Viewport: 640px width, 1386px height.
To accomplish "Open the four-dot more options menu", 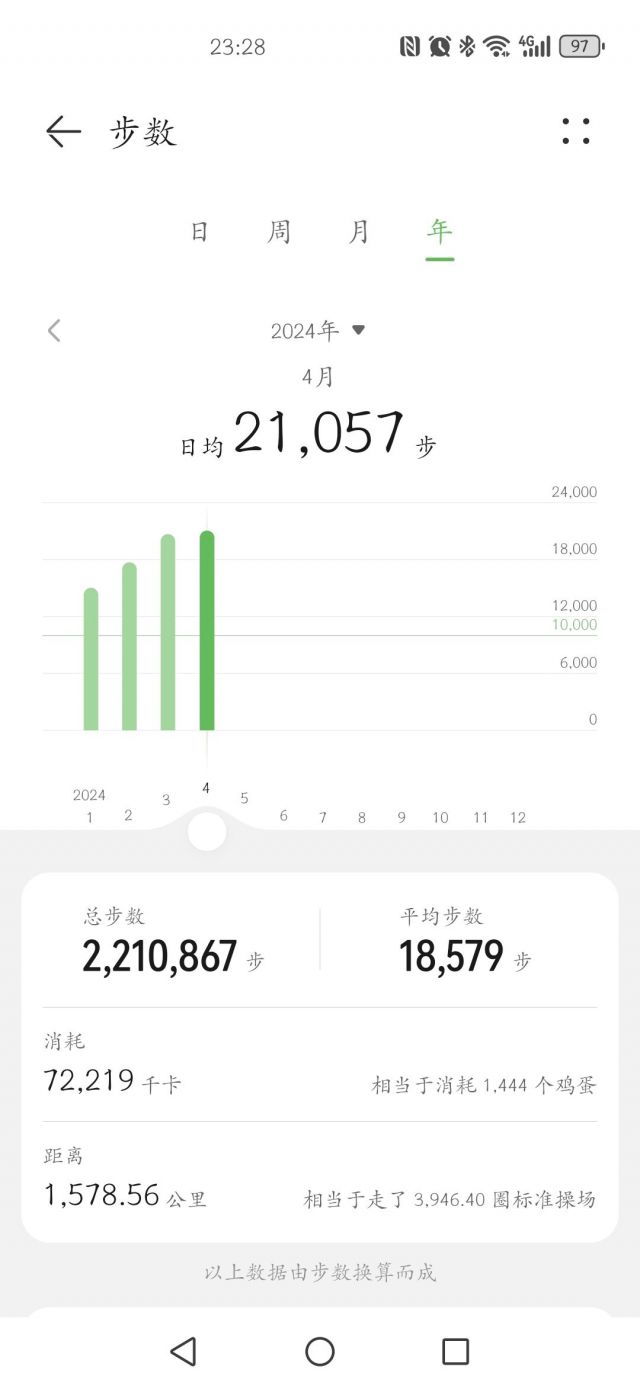I will click(x=576, y=132).
